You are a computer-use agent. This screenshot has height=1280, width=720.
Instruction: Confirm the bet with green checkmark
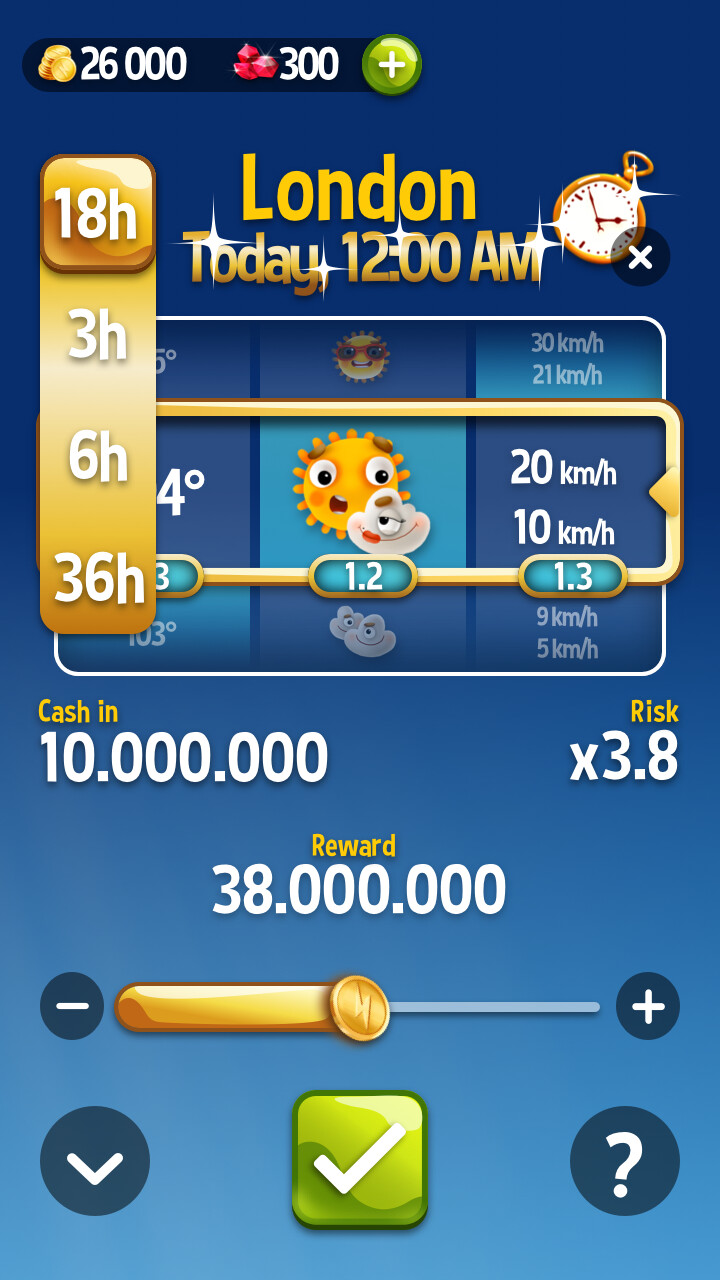tap(360, 1158)
